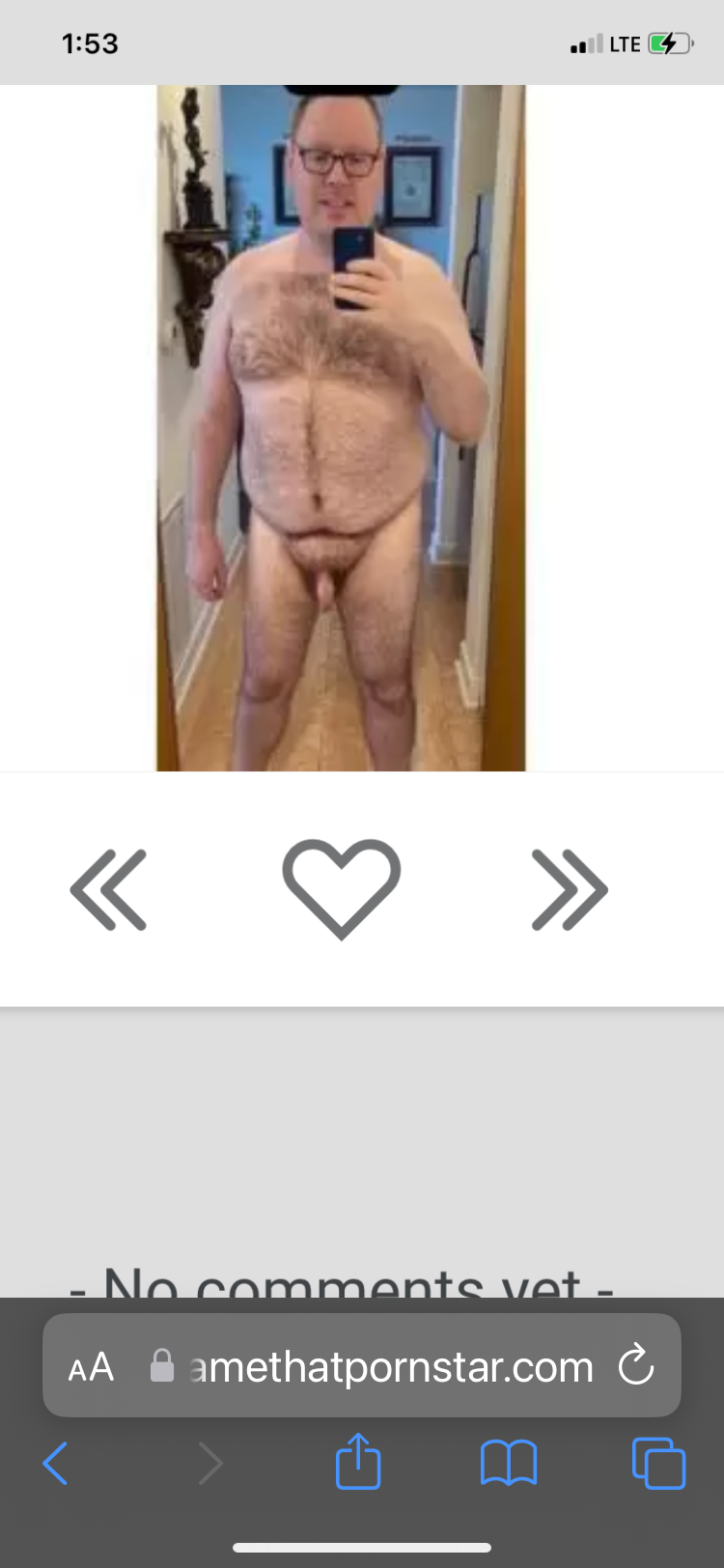Go to the previous image with double-left arrows
This screenshot has height=1568, width=724.
tap(108, 889)
